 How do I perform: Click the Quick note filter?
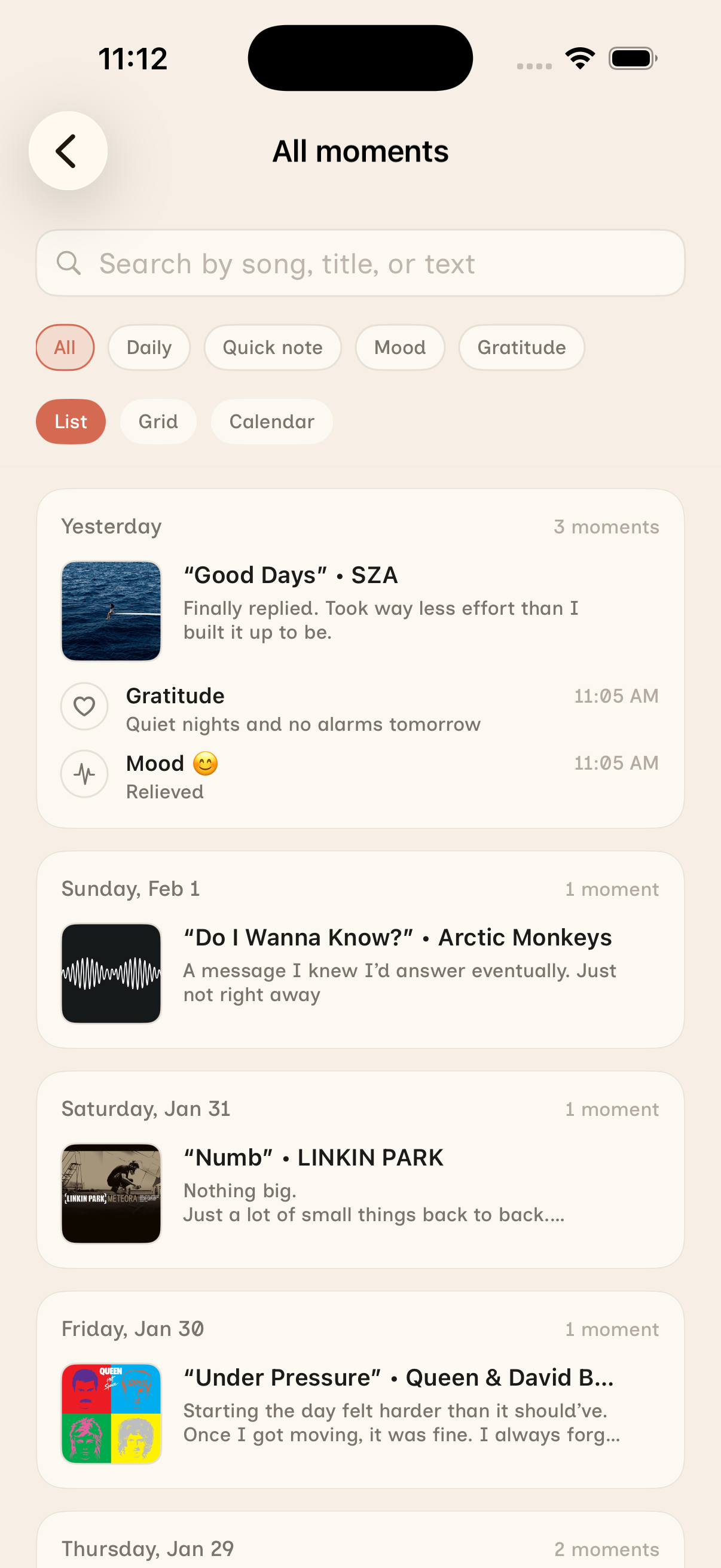(273, 347)
